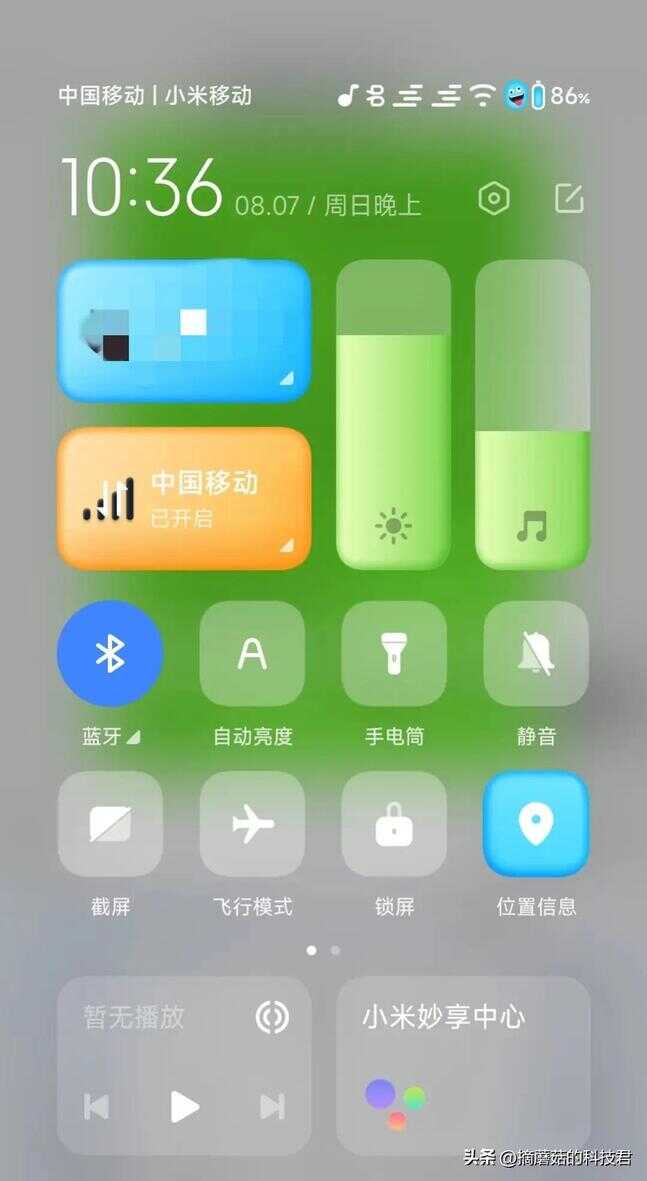Take a screenshot with 截屏
This screenshot has width=647, height=1181.
(110, 824)
